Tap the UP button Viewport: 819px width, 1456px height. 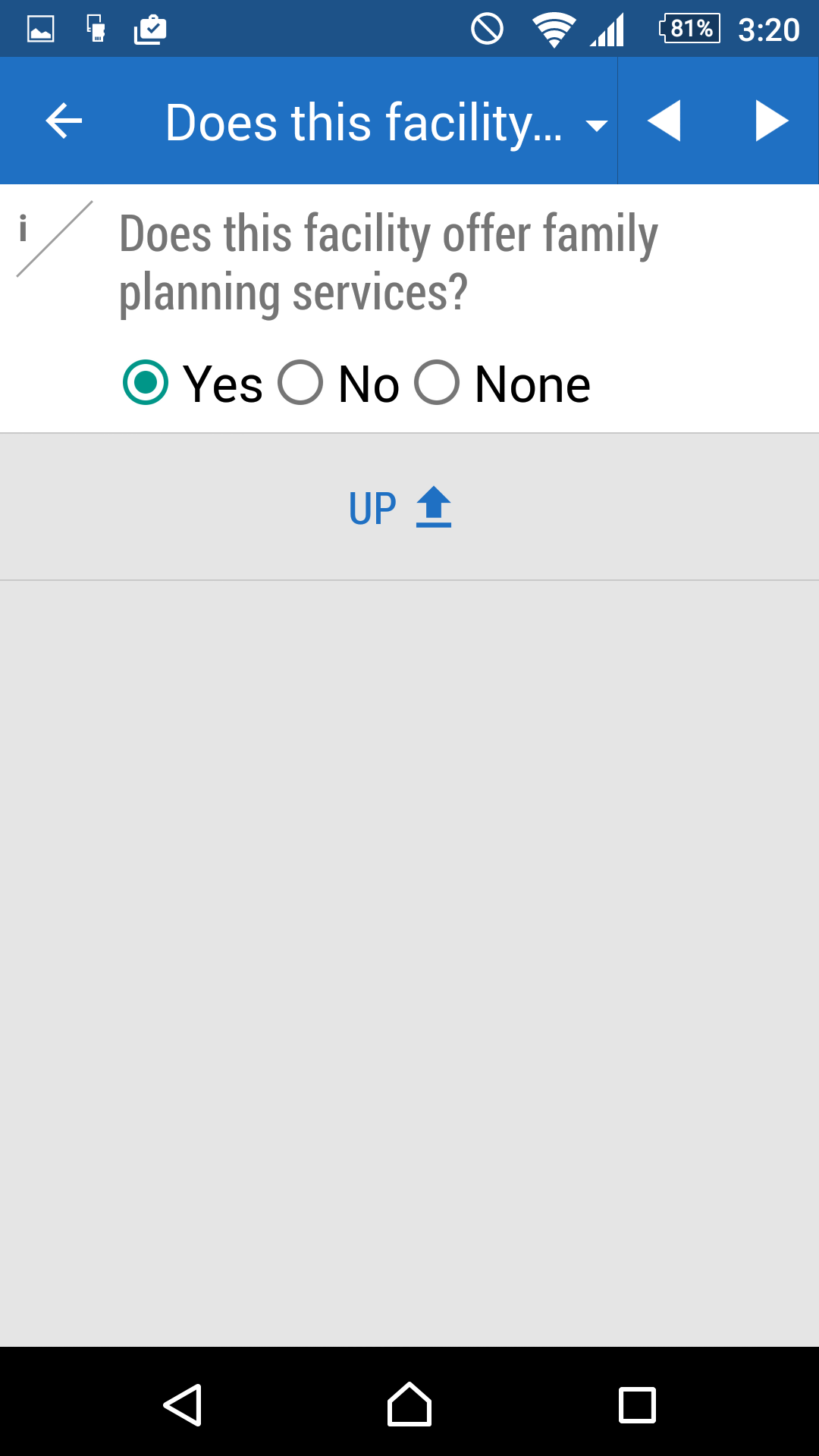click(400, 507)
